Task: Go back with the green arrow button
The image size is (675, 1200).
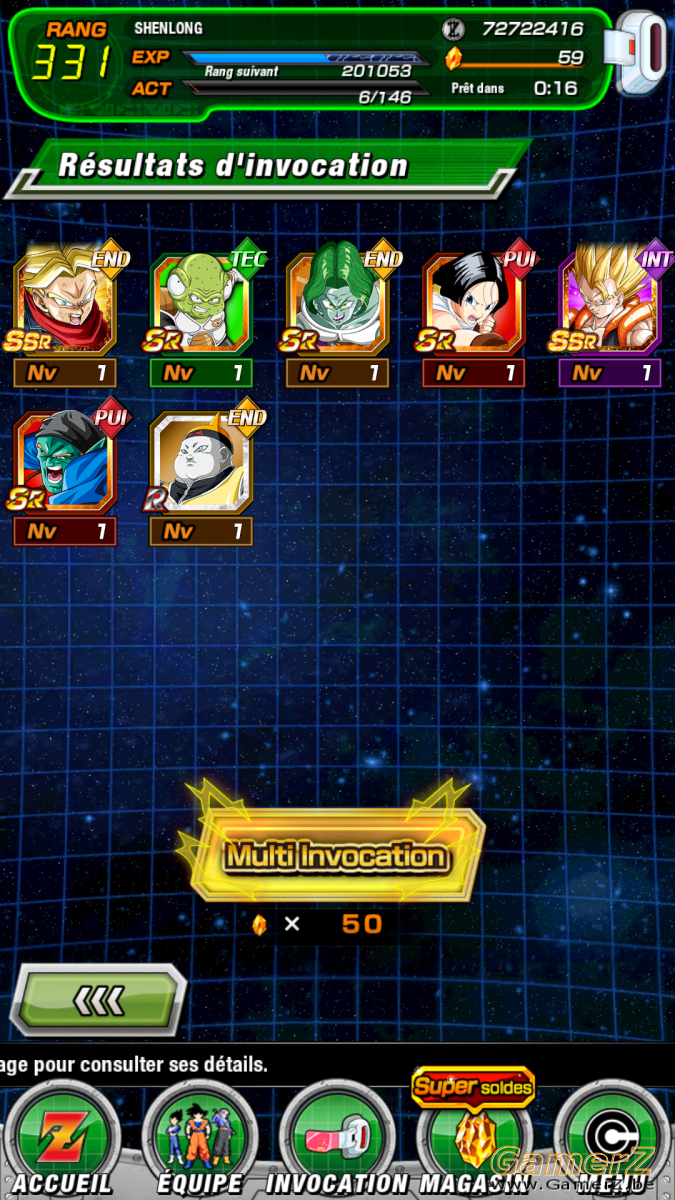Action: coord(97,998)
